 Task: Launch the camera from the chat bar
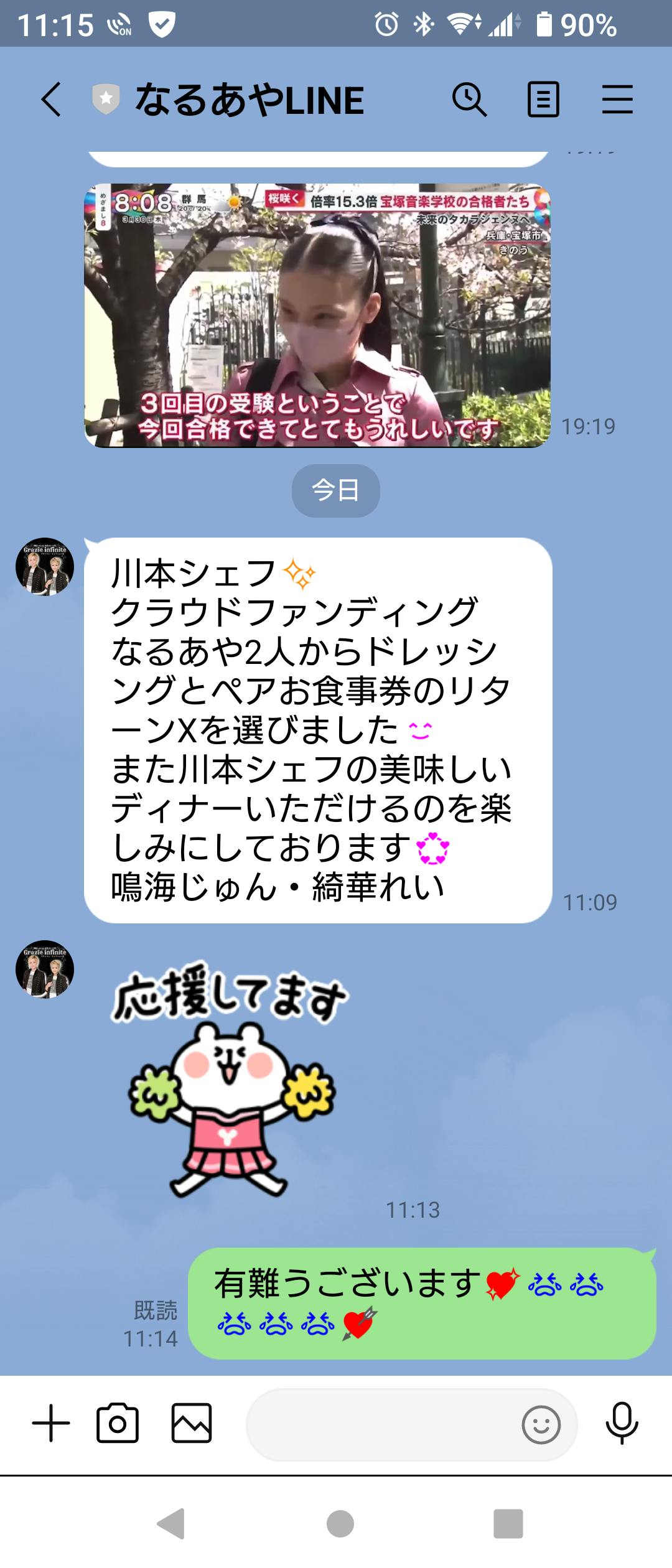[118, 1424]
